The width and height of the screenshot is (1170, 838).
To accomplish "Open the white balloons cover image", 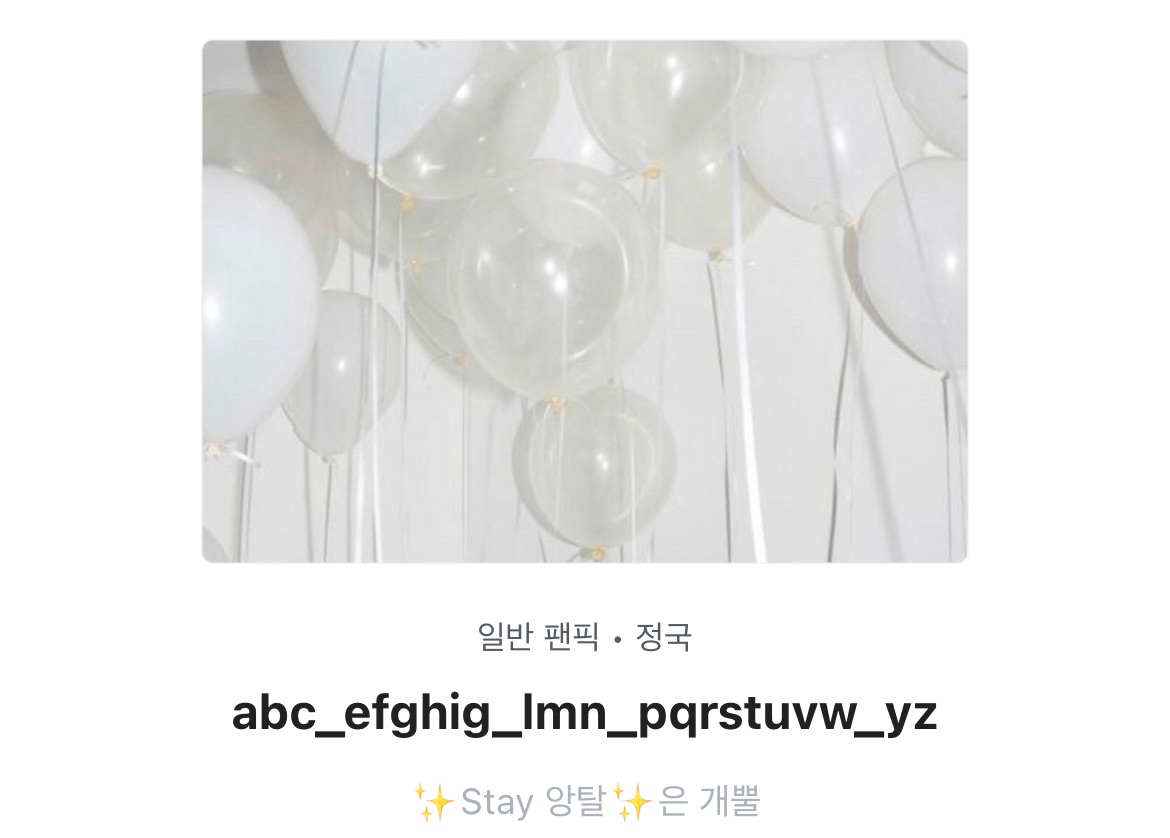I will click(x=585, y=301).
